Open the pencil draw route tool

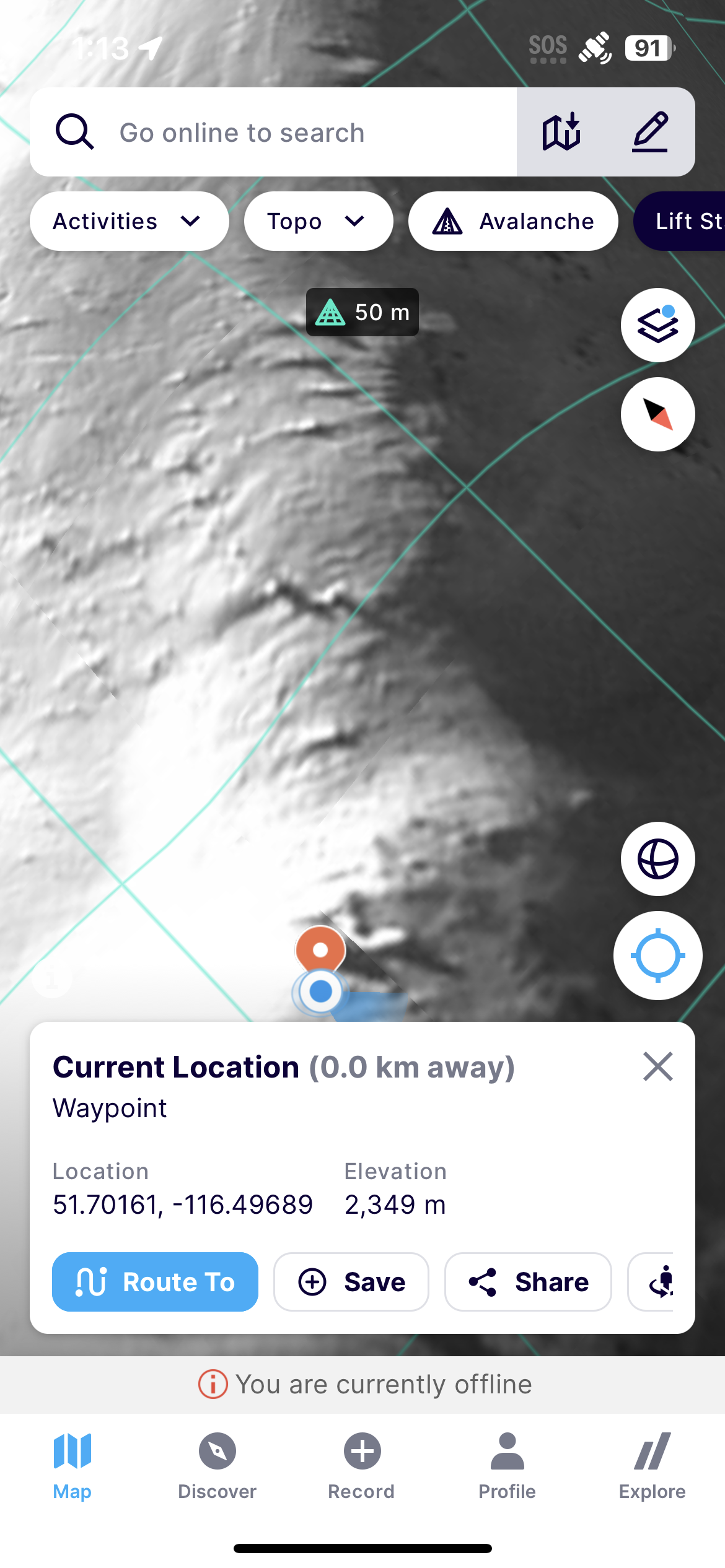click(x=650, y=132)
